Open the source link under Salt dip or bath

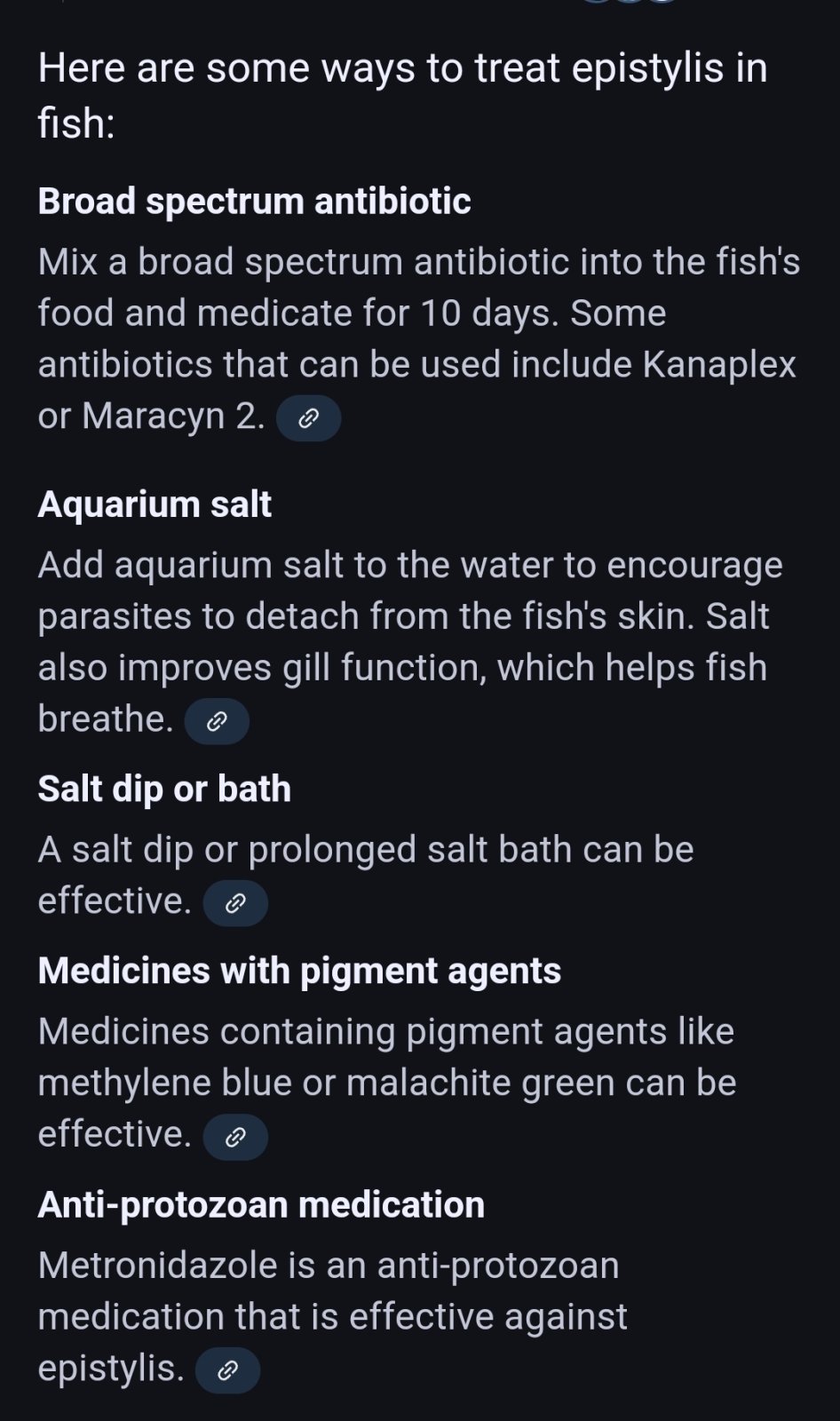[x=235, y=903]
